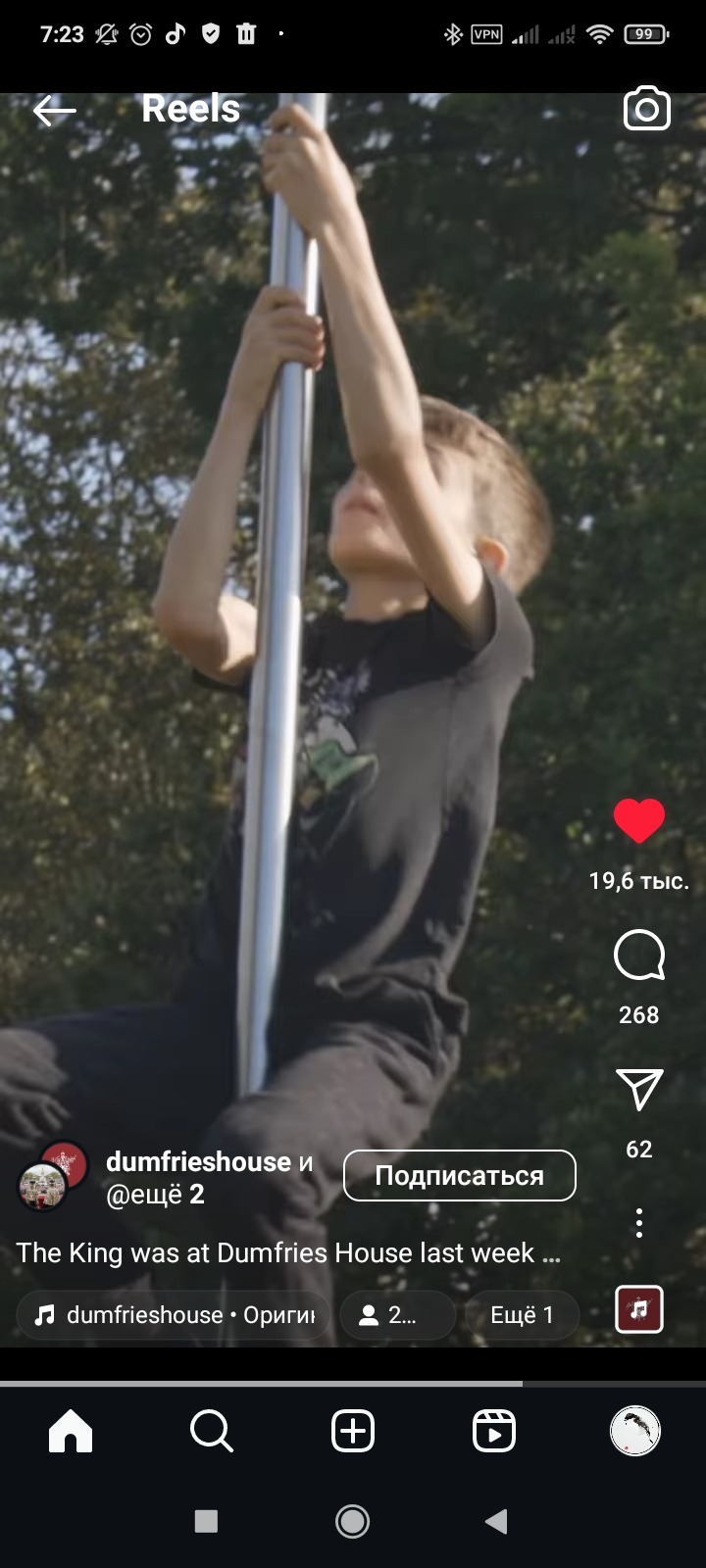
Task: Switch to the Home tab
Action: click(71, 1432)
